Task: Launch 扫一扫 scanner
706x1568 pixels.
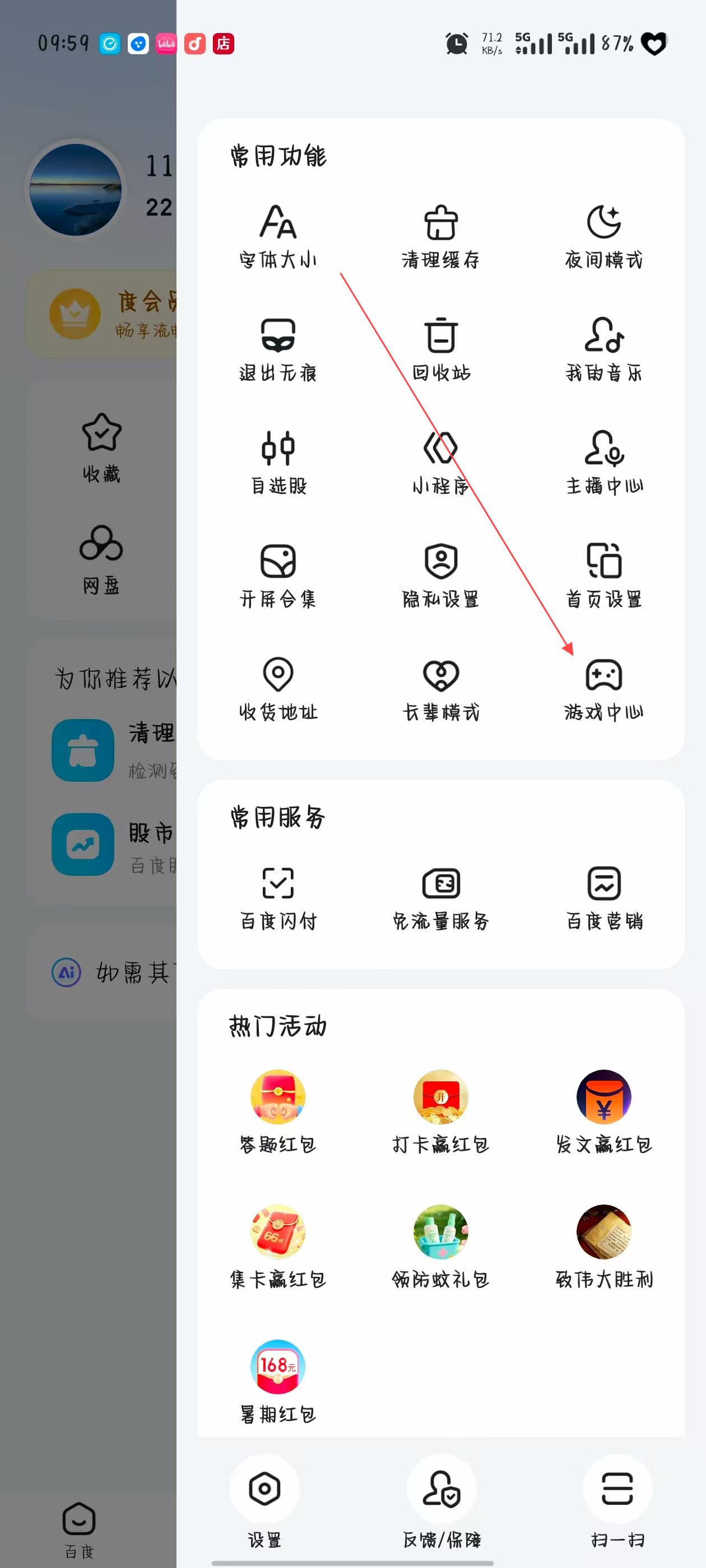Action: 617,1500
